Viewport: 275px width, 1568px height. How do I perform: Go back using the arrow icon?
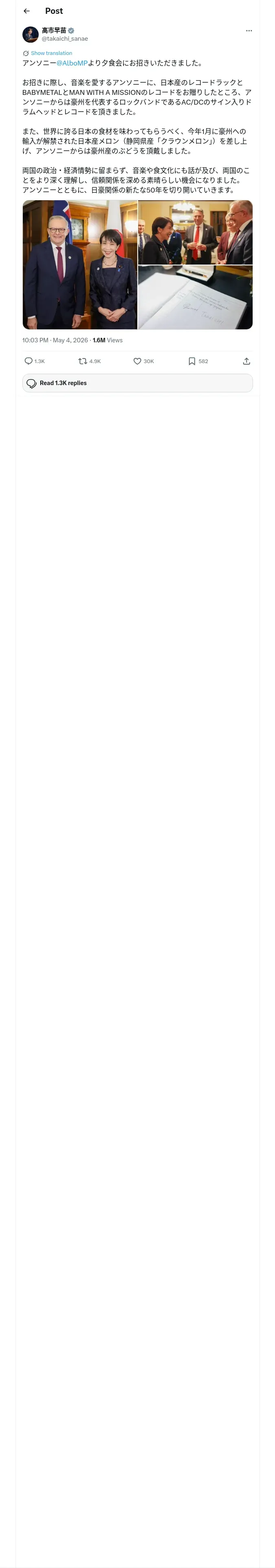[x=27, y=11]
